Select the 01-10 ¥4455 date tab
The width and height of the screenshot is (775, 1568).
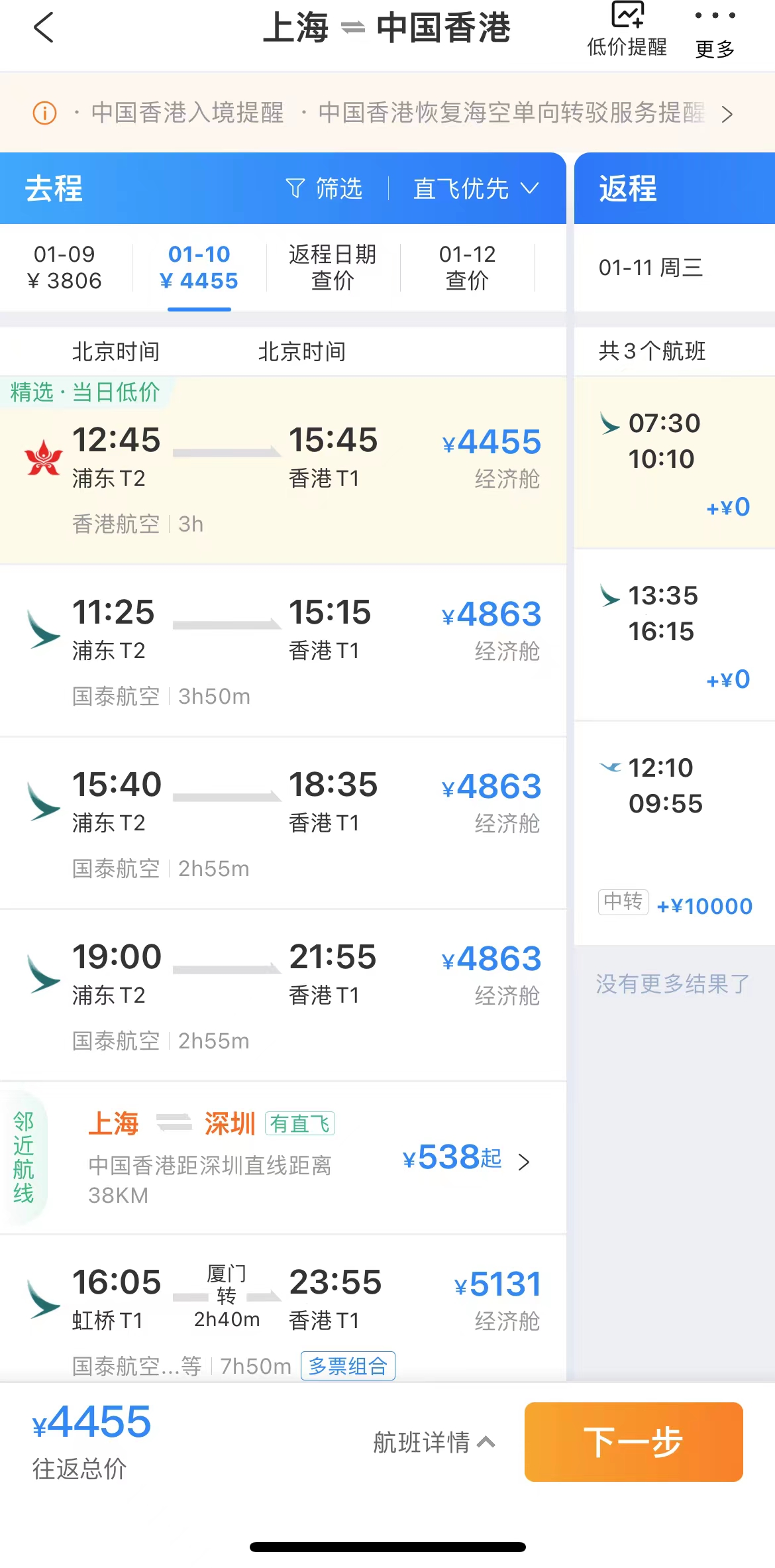click(x=199, y=267)
